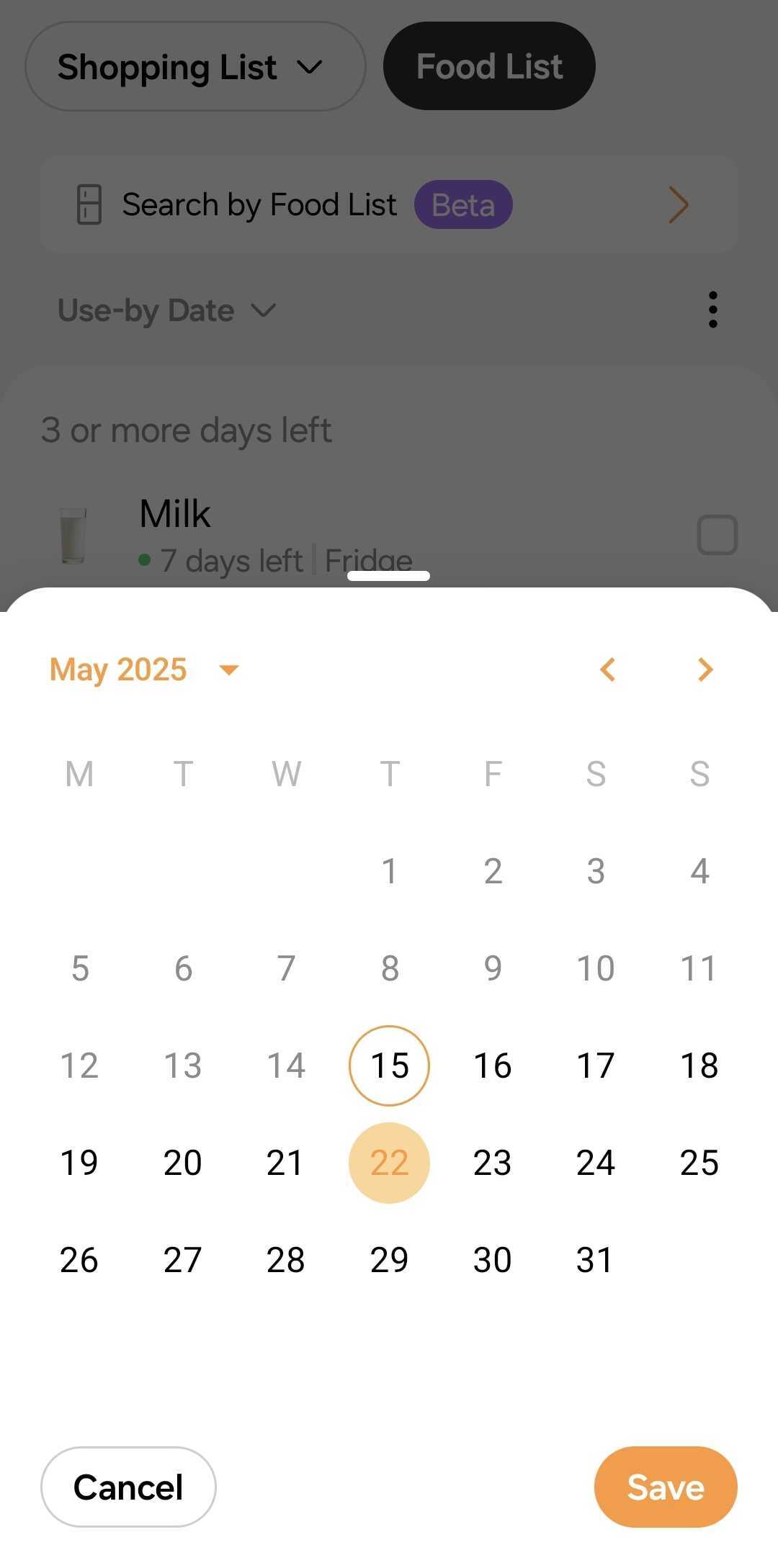Pick the 23rd as the date
The width and height of the screenshot is (778, 1568).
(x=493, y=1163)
